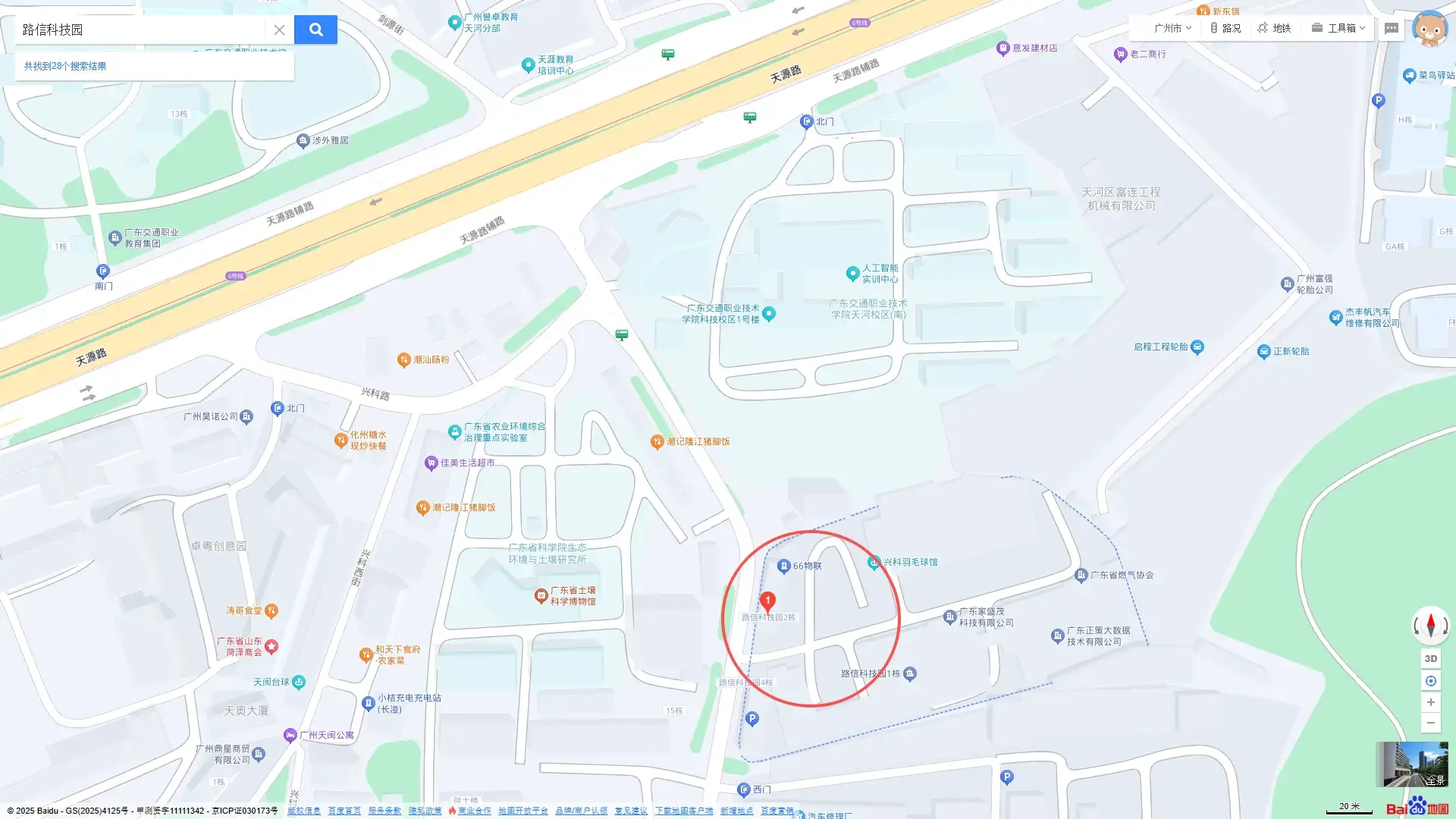Zoom in with the plus button
Viewport: 1456px width, 819px height.
pyautogui.click(x=1431, y=702)
